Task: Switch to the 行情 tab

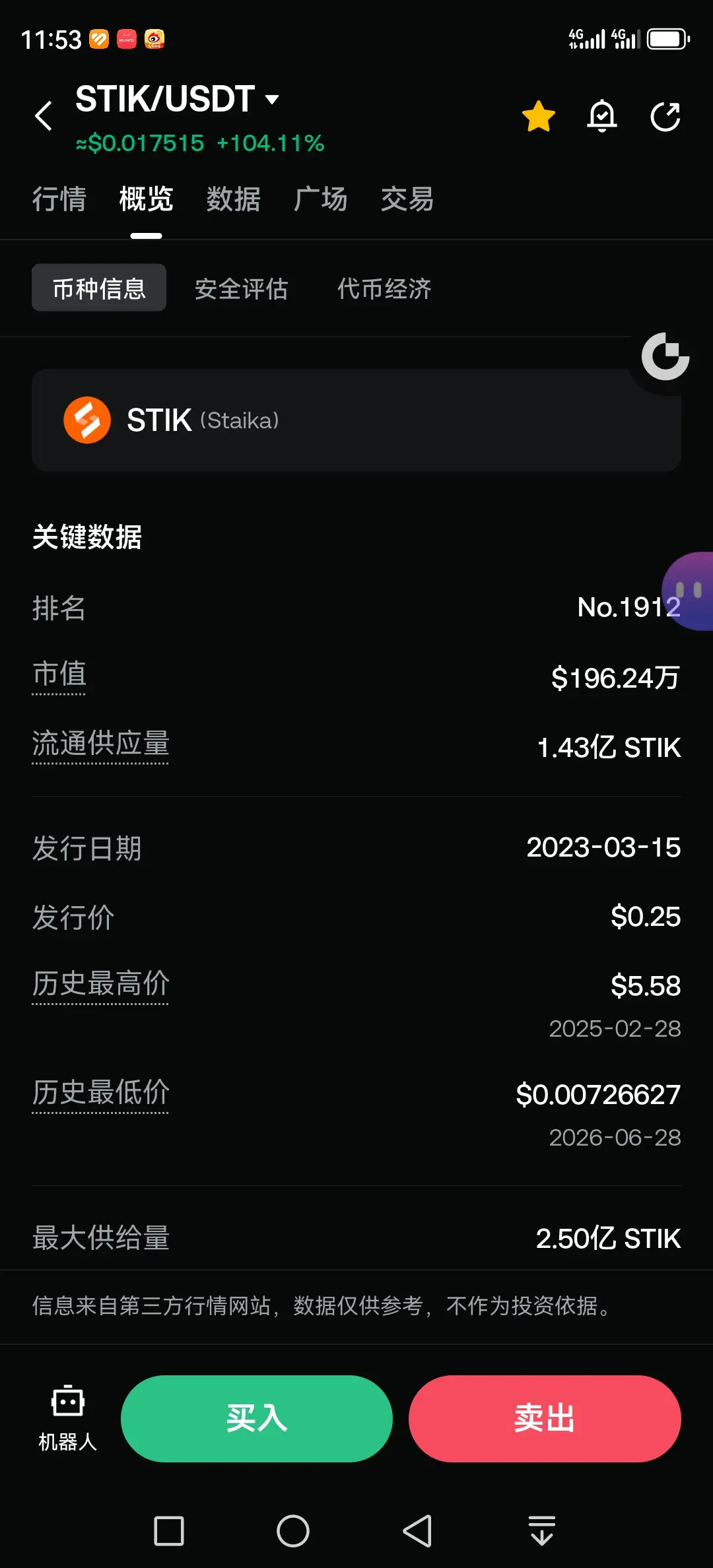Action: tap(59, 199)
